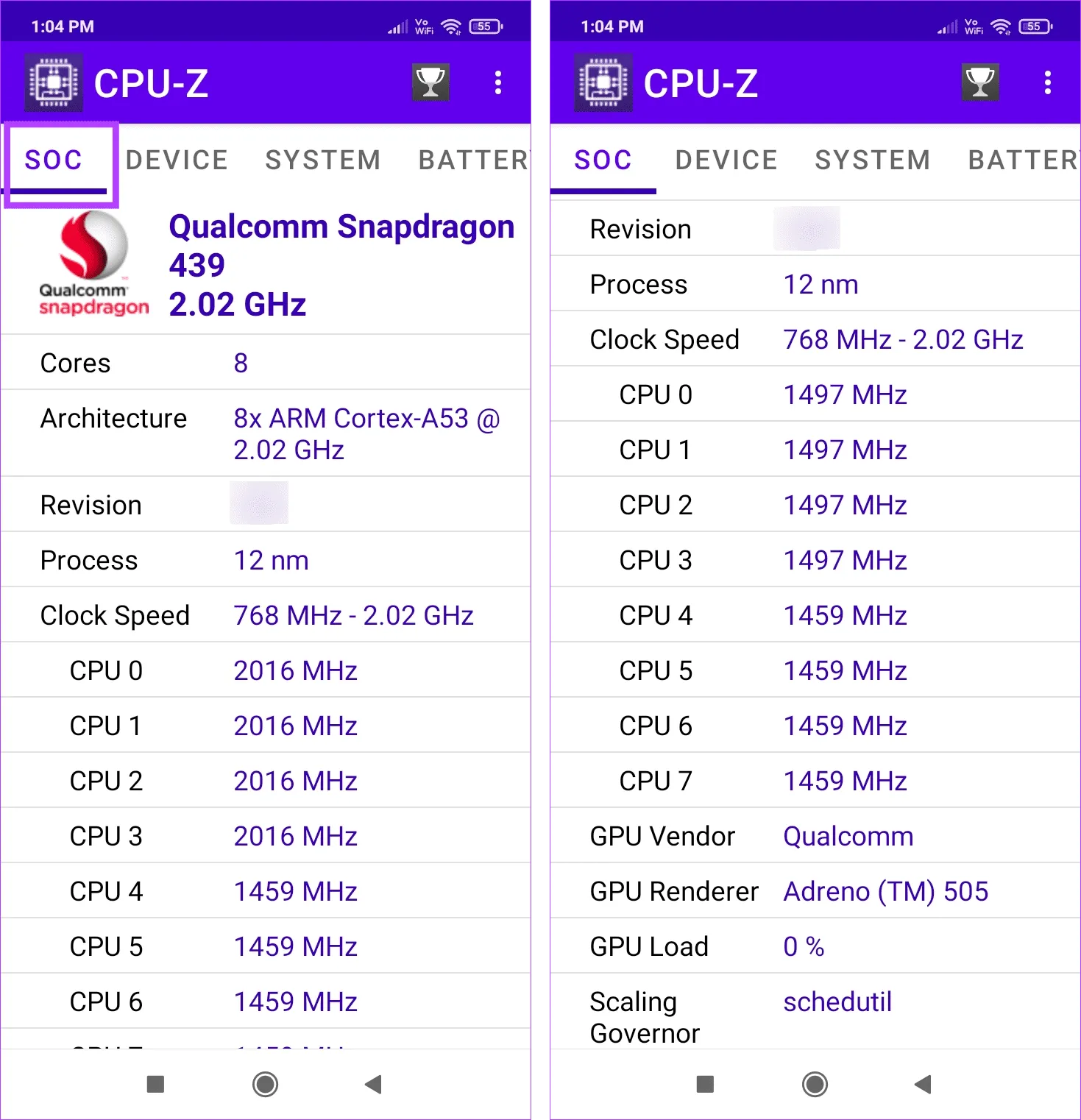Screen dimensions: 1081x1120
Task: Tap the battery indicator in status bar
Action: tap(483, 26)
